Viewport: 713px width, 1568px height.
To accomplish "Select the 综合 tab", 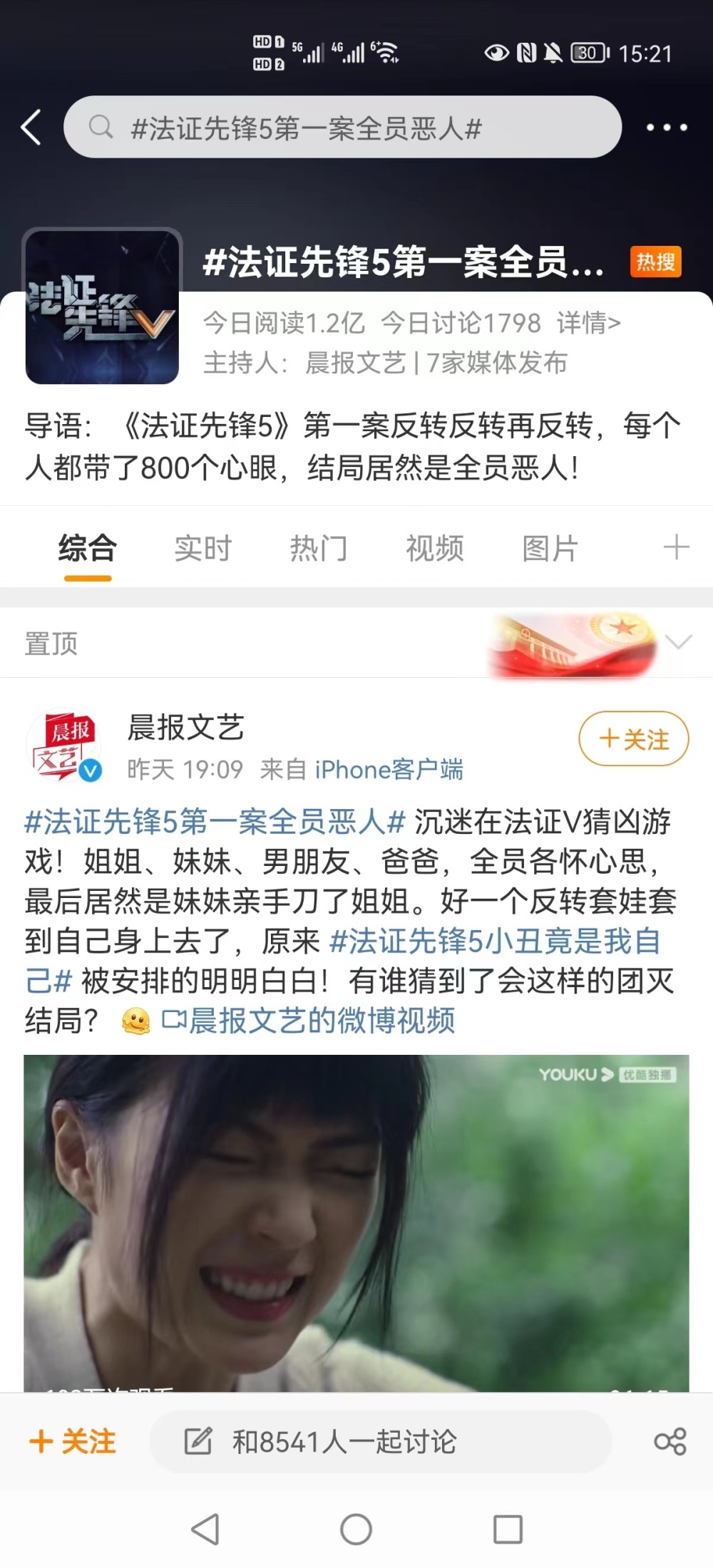I will pos(88,548).
